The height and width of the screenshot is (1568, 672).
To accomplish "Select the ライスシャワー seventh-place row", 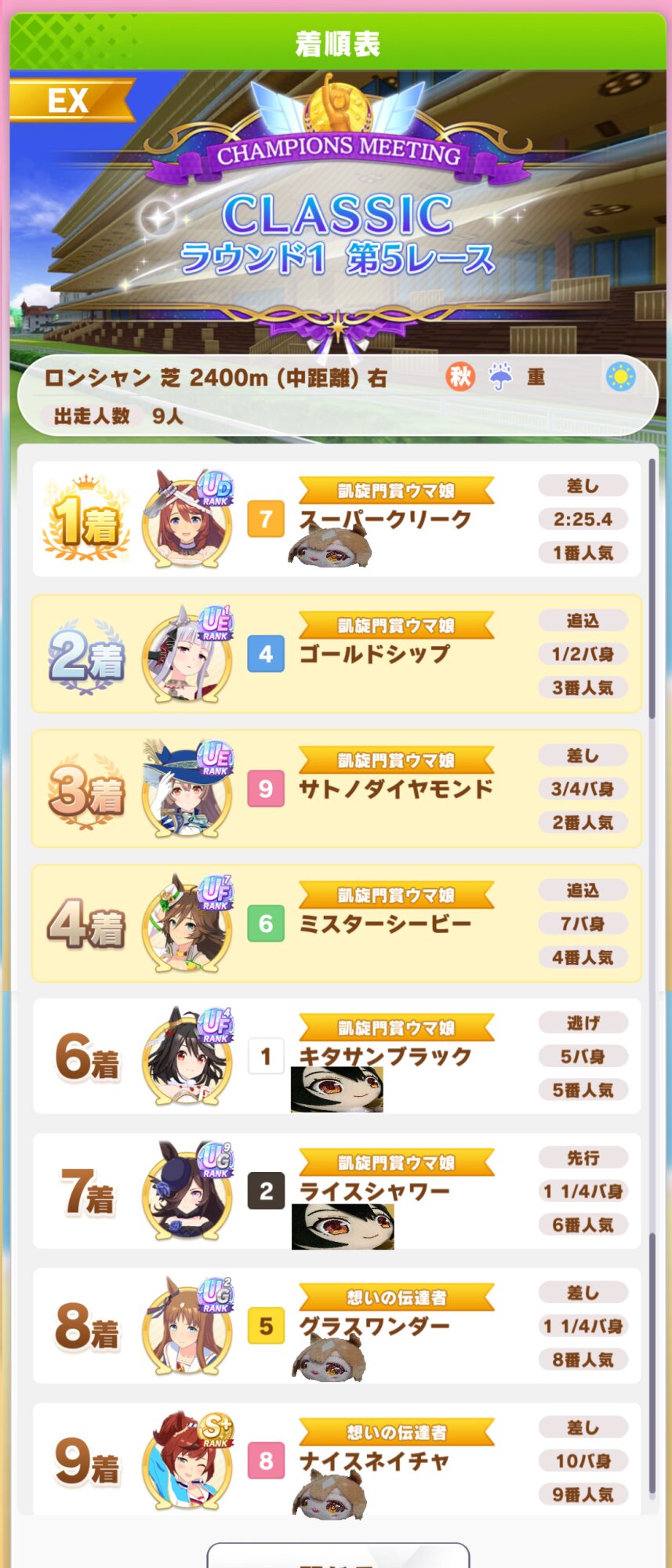I will pyautogui.click(x=337, y=1191).
